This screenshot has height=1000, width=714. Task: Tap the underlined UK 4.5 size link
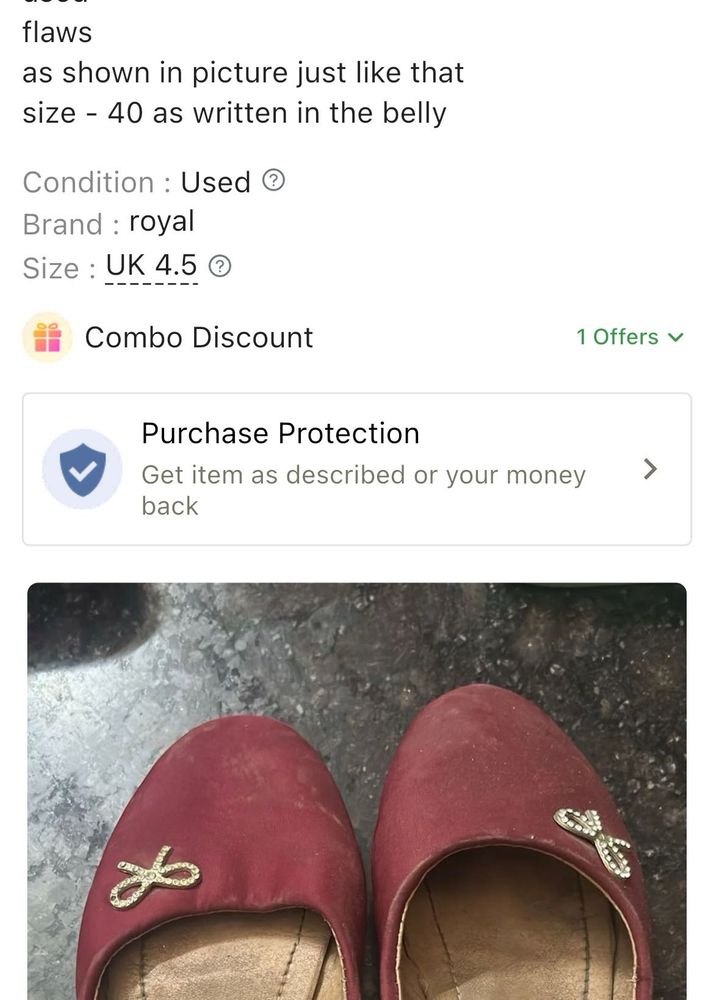click(x=151, y=266)
